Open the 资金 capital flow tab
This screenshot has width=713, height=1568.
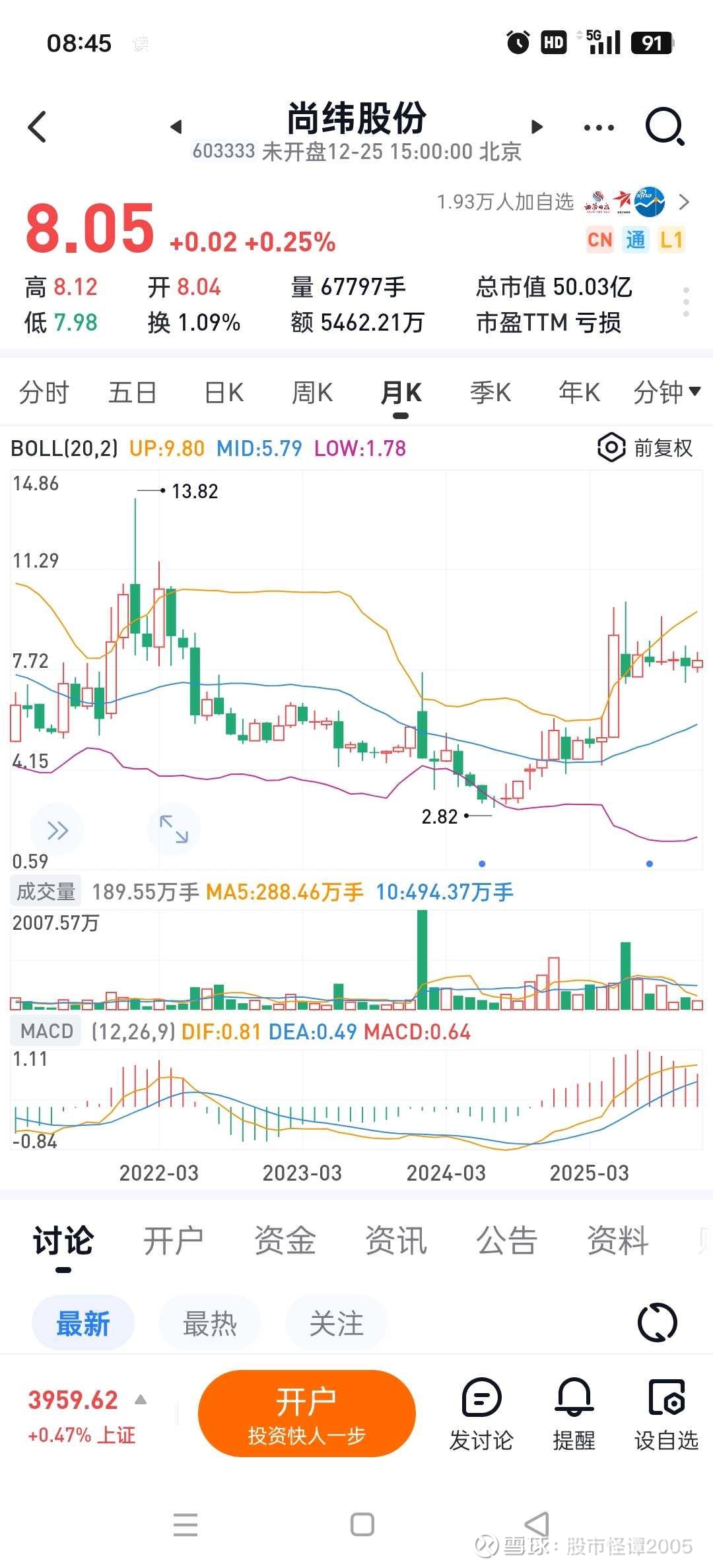285,1240
